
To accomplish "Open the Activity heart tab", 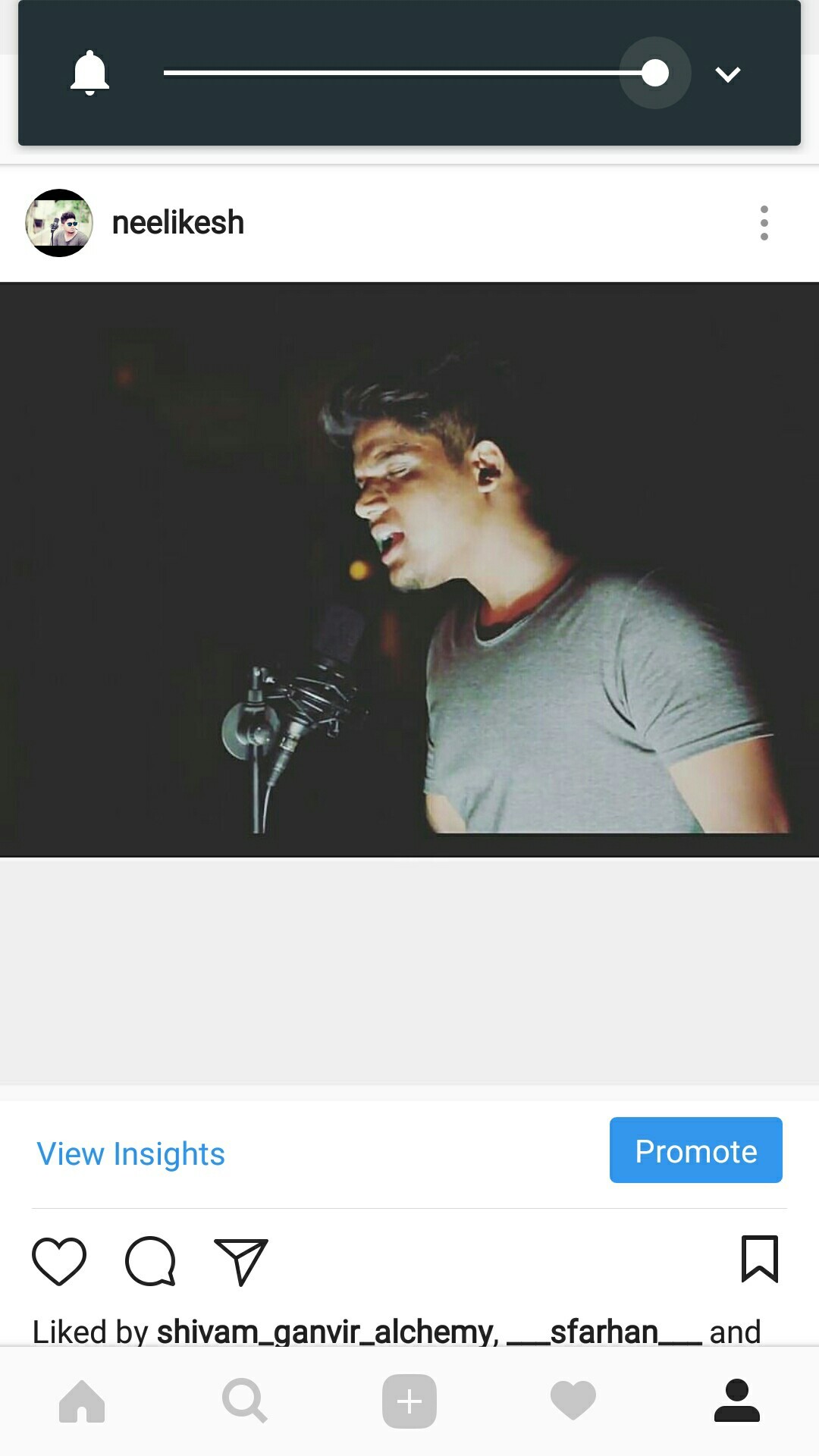I will [x=573, y=1401].
